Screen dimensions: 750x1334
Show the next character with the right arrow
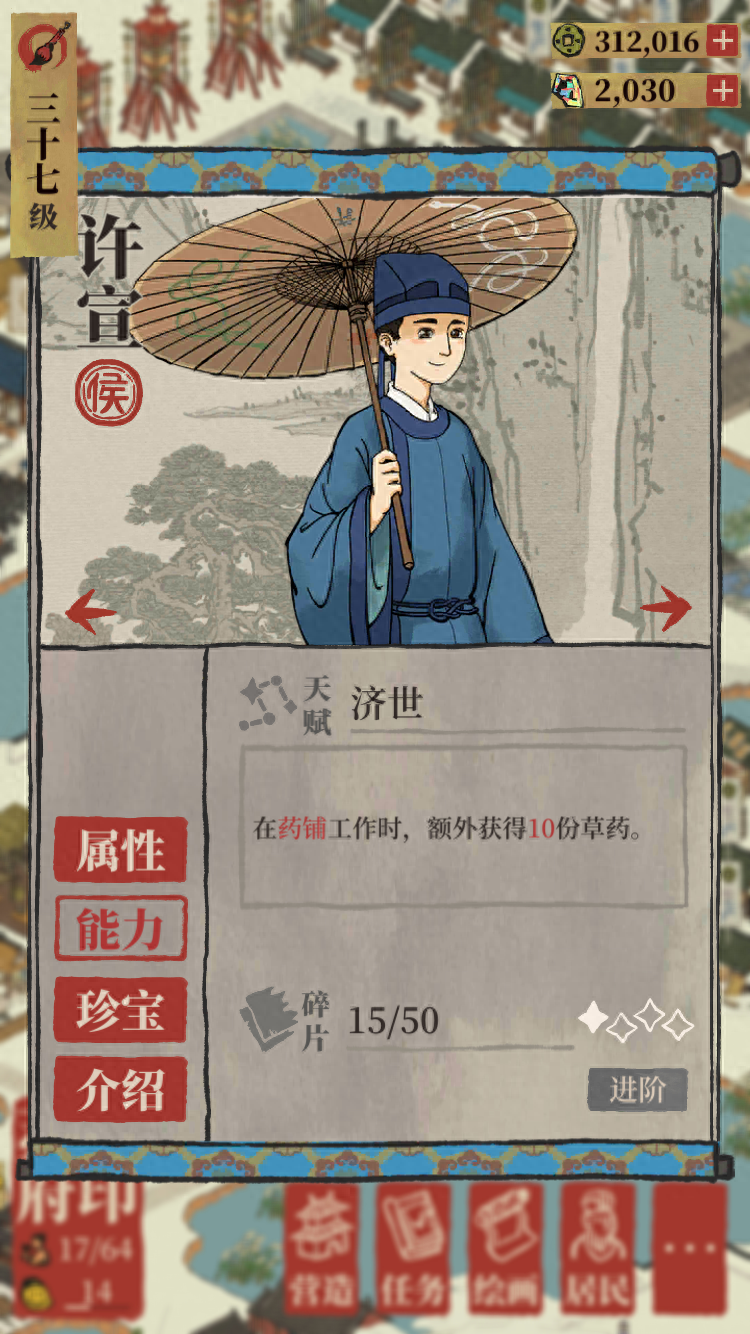[x=666, y=606]
